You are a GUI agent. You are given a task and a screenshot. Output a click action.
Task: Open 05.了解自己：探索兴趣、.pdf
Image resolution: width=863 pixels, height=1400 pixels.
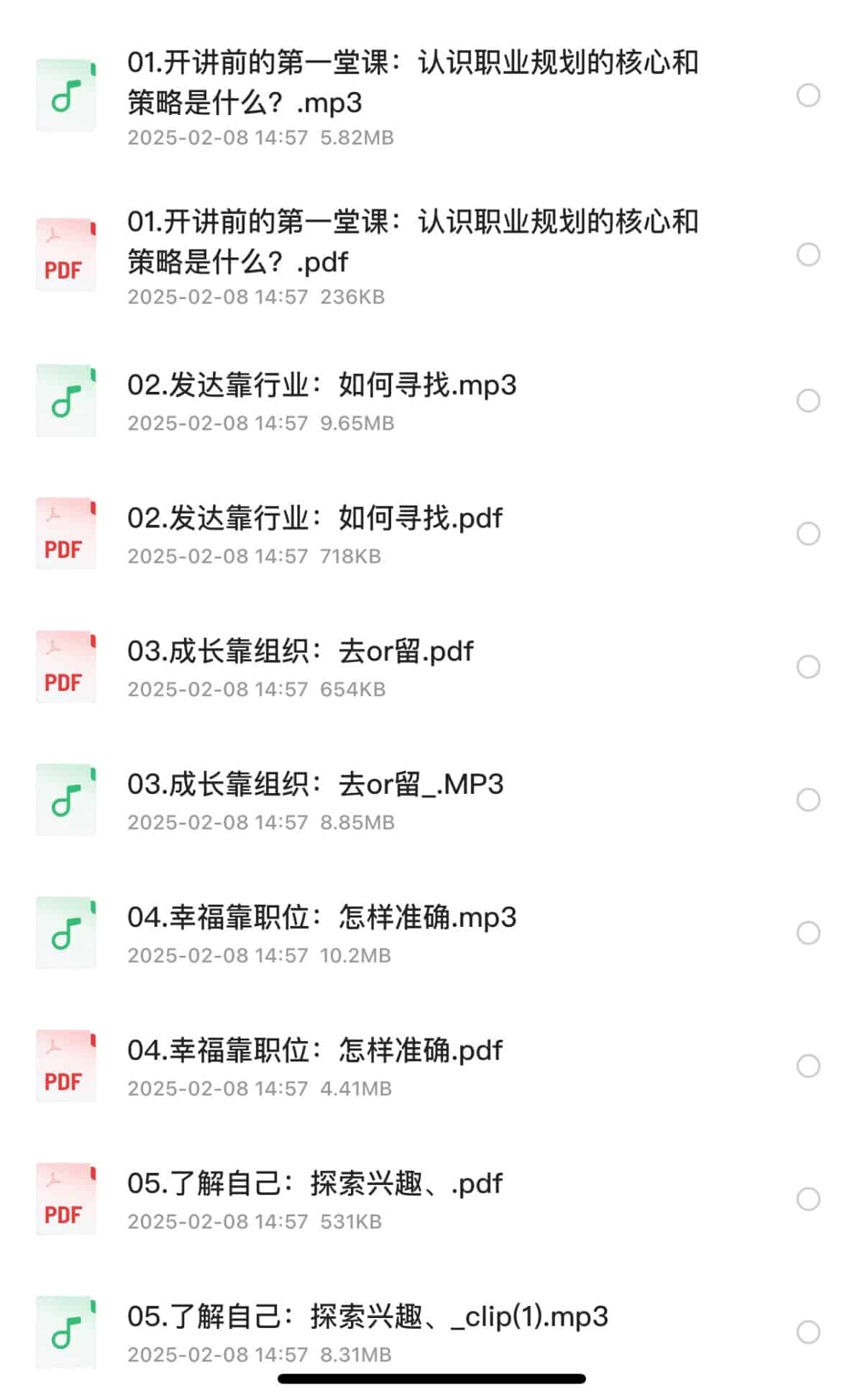(x=314, y=1184)
